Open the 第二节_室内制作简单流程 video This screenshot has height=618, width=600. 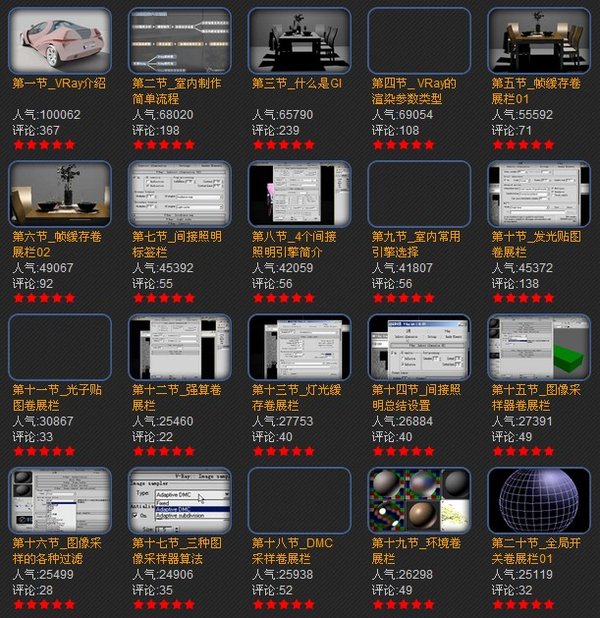tap(179, 40)
